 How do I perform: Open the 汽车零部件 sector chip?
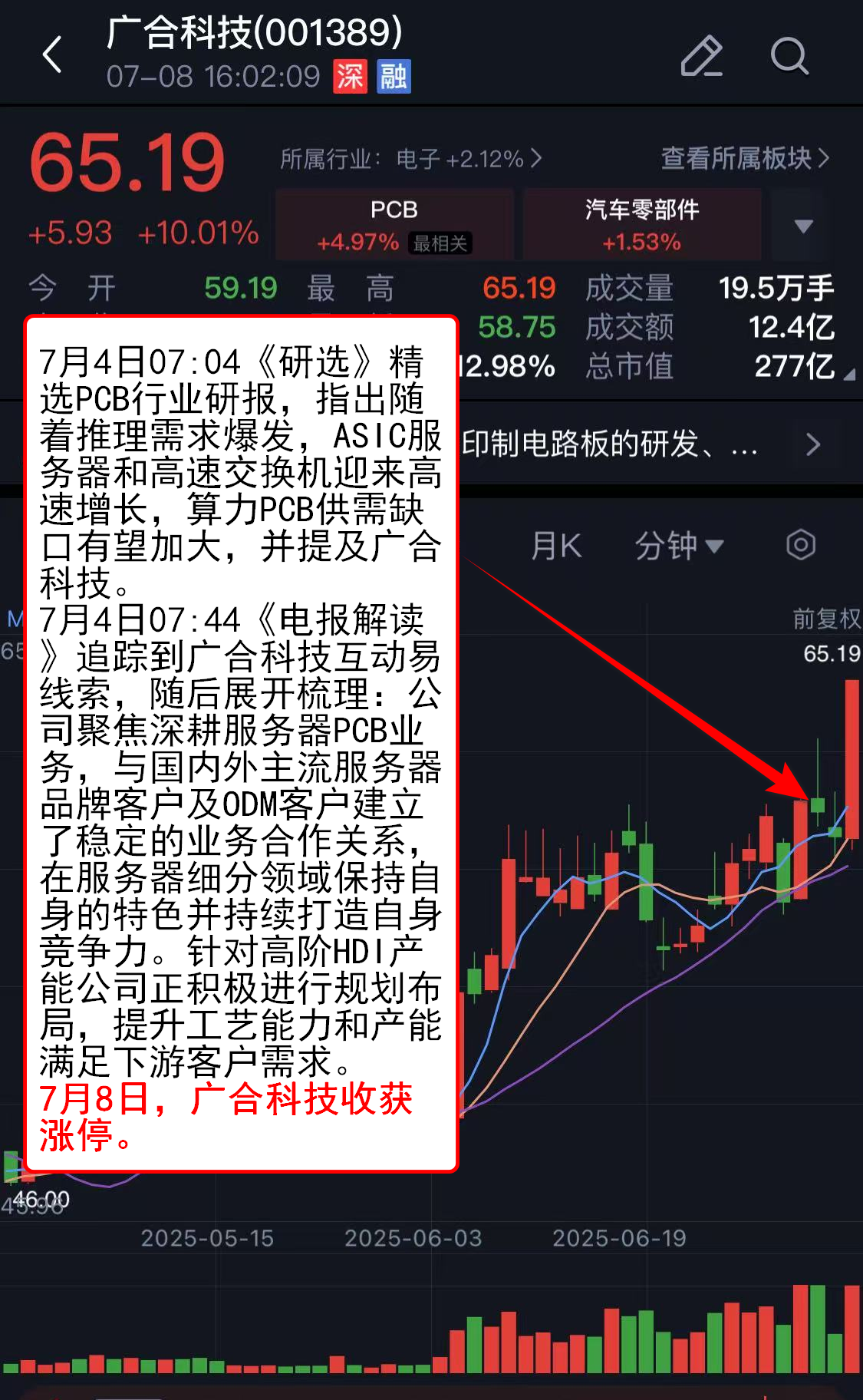point(641,225)
